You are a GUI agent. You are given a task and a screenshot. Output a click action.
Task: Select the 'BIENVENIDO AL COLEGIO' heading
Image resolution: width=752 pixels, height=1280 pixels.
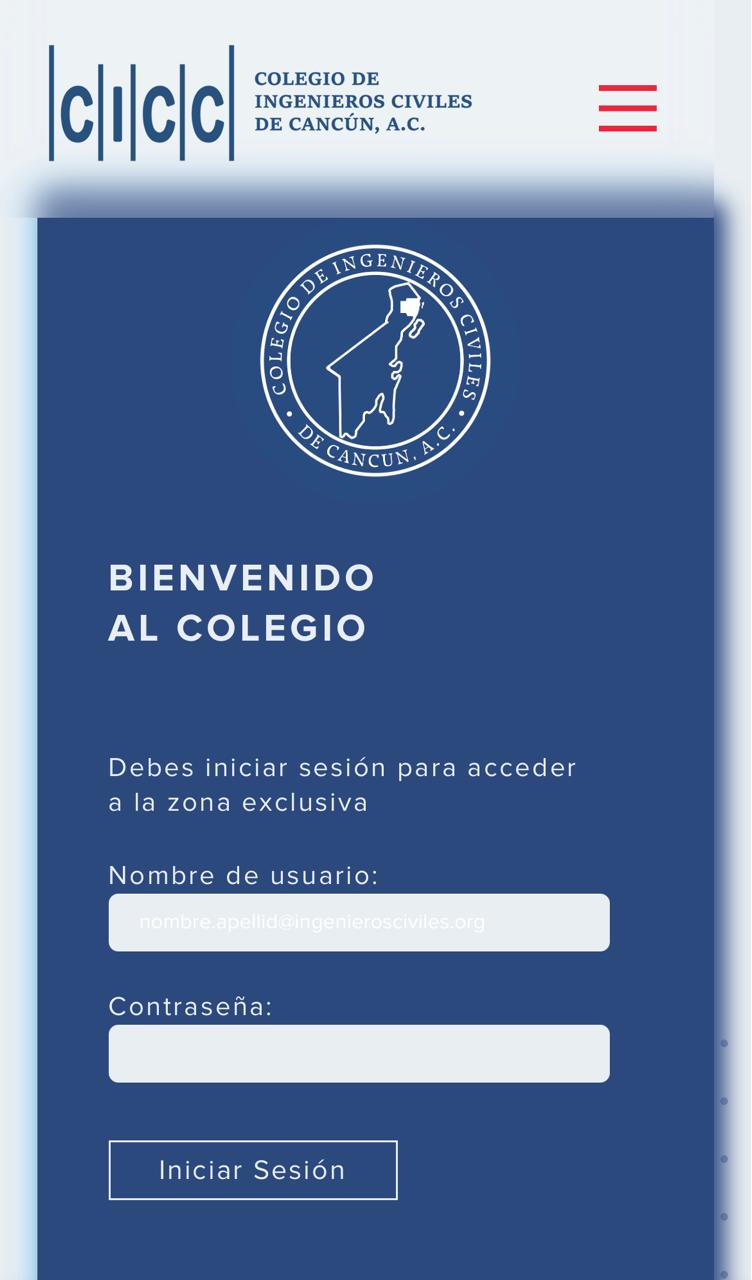pyautogui.click(x=241, y=602)
